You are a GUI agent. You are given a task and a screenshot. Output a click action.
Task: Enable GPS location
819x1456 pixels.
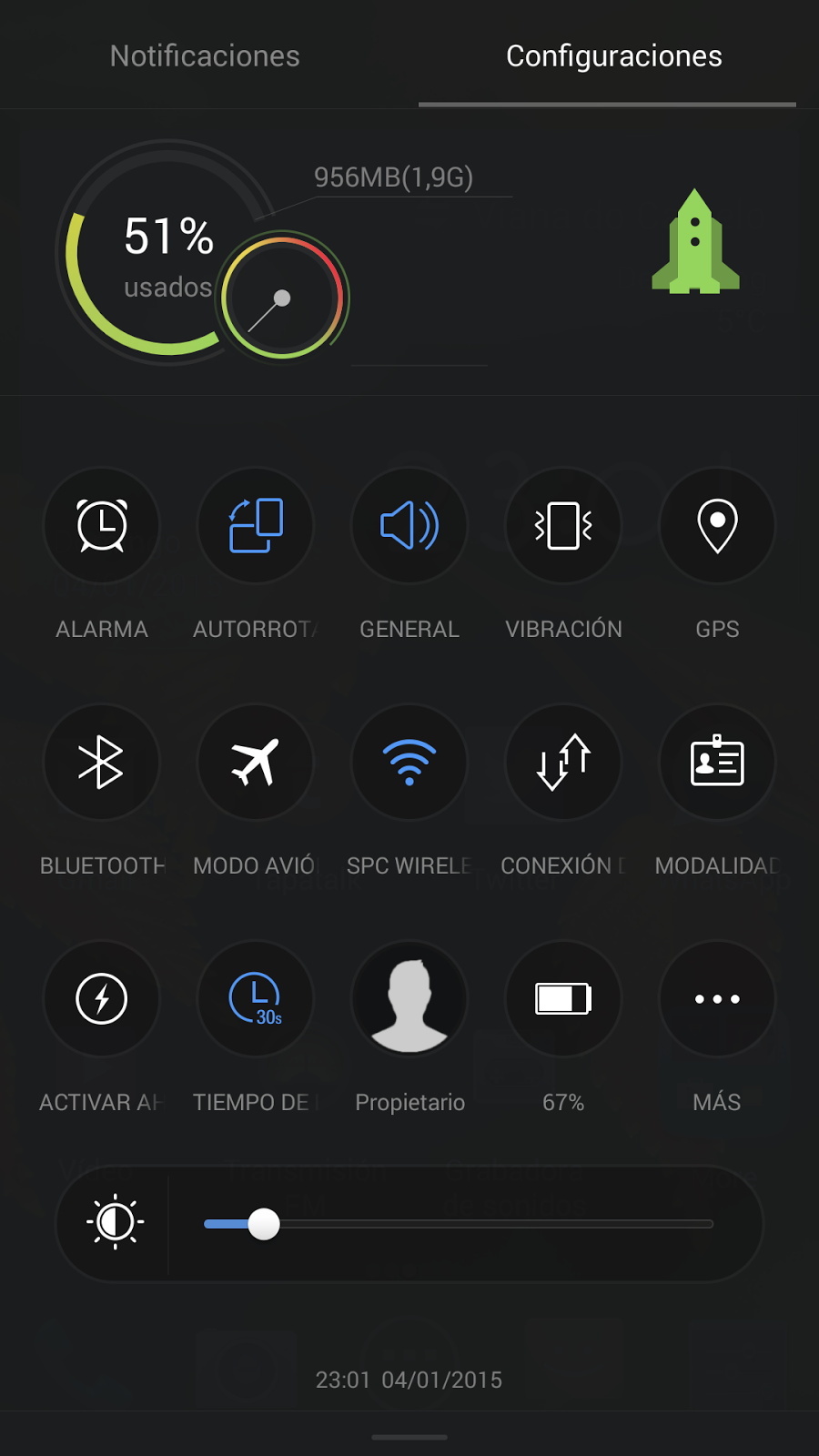(x=717, y=526)
